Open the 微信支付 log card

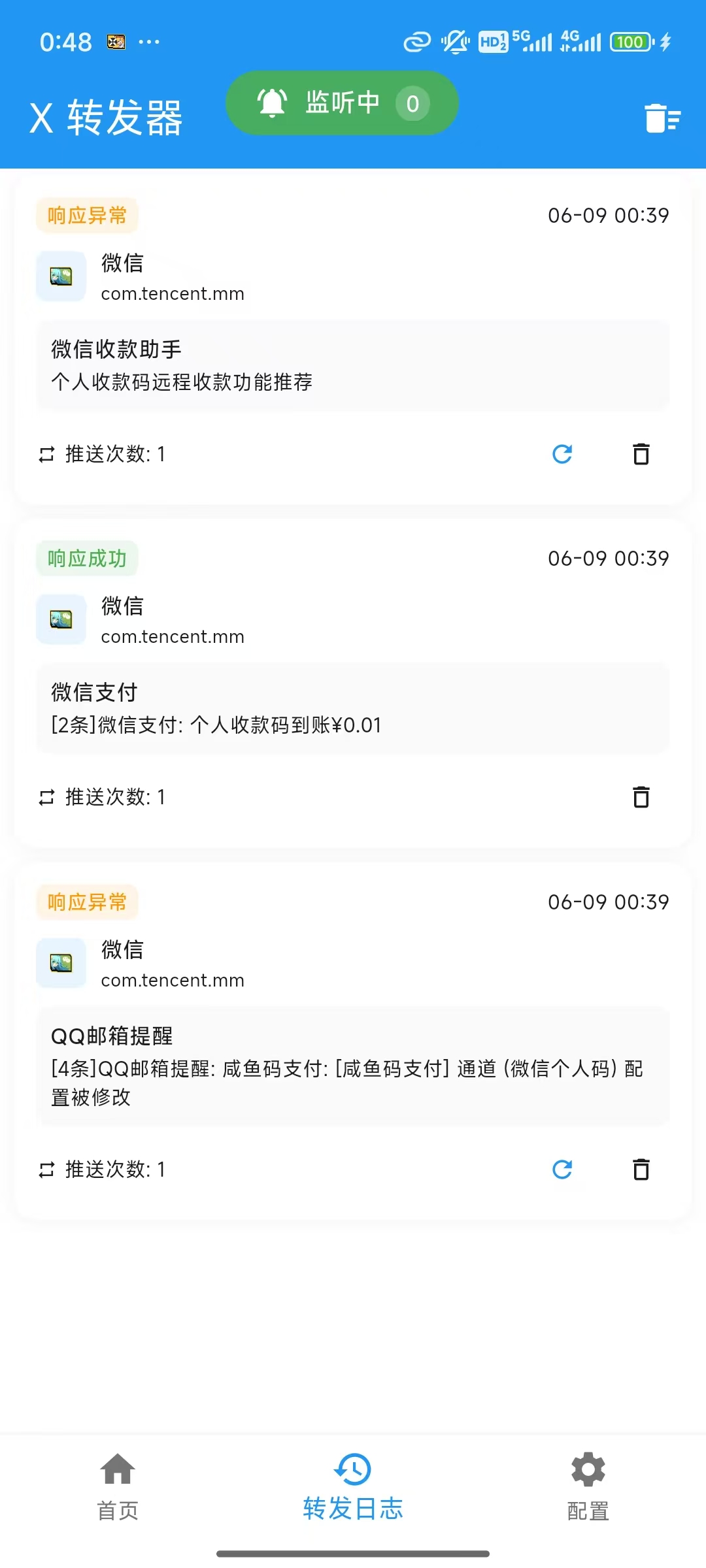[x=353, y=683]
